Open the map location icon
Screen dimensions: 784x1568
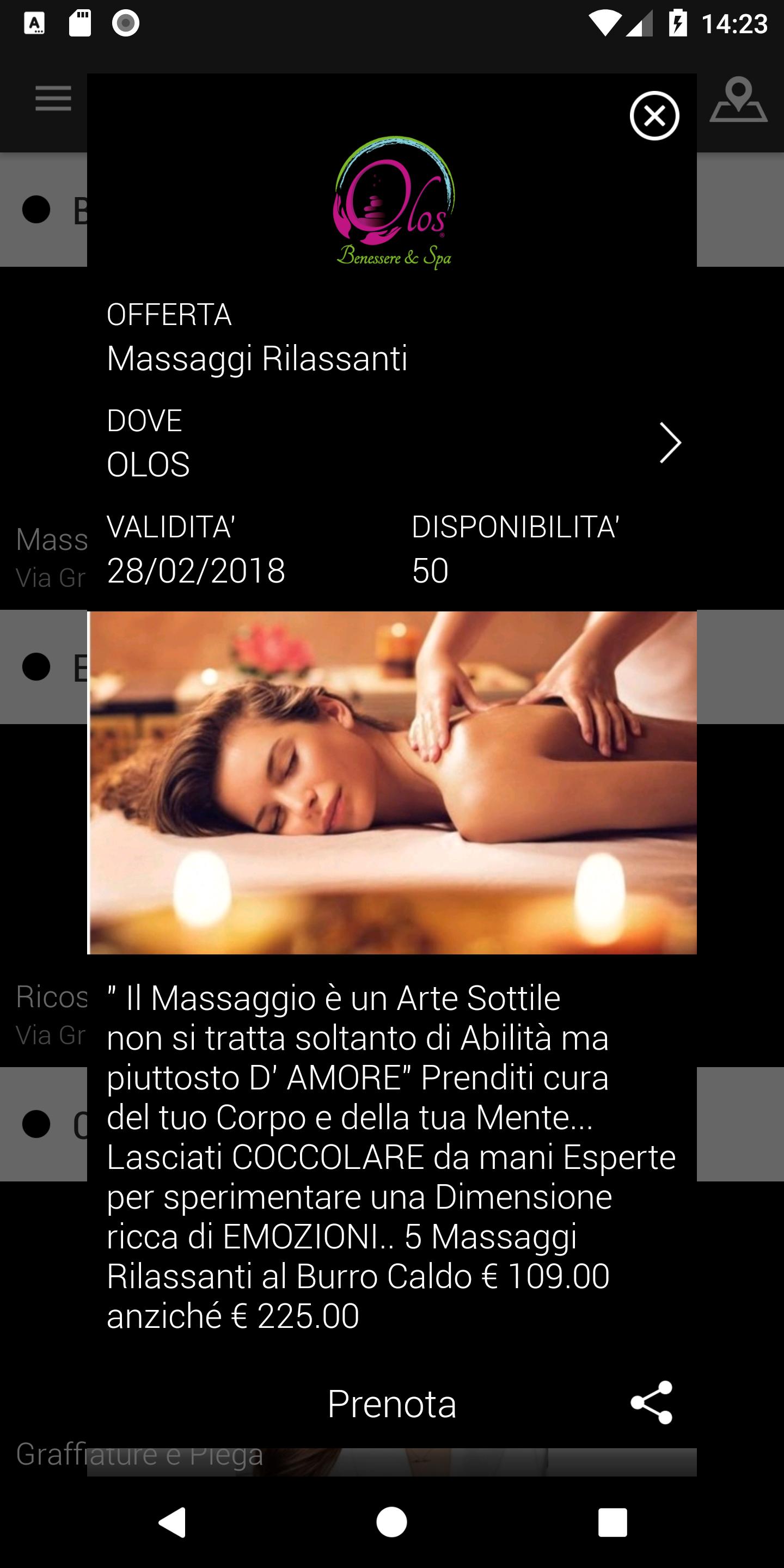coord(738,100)
